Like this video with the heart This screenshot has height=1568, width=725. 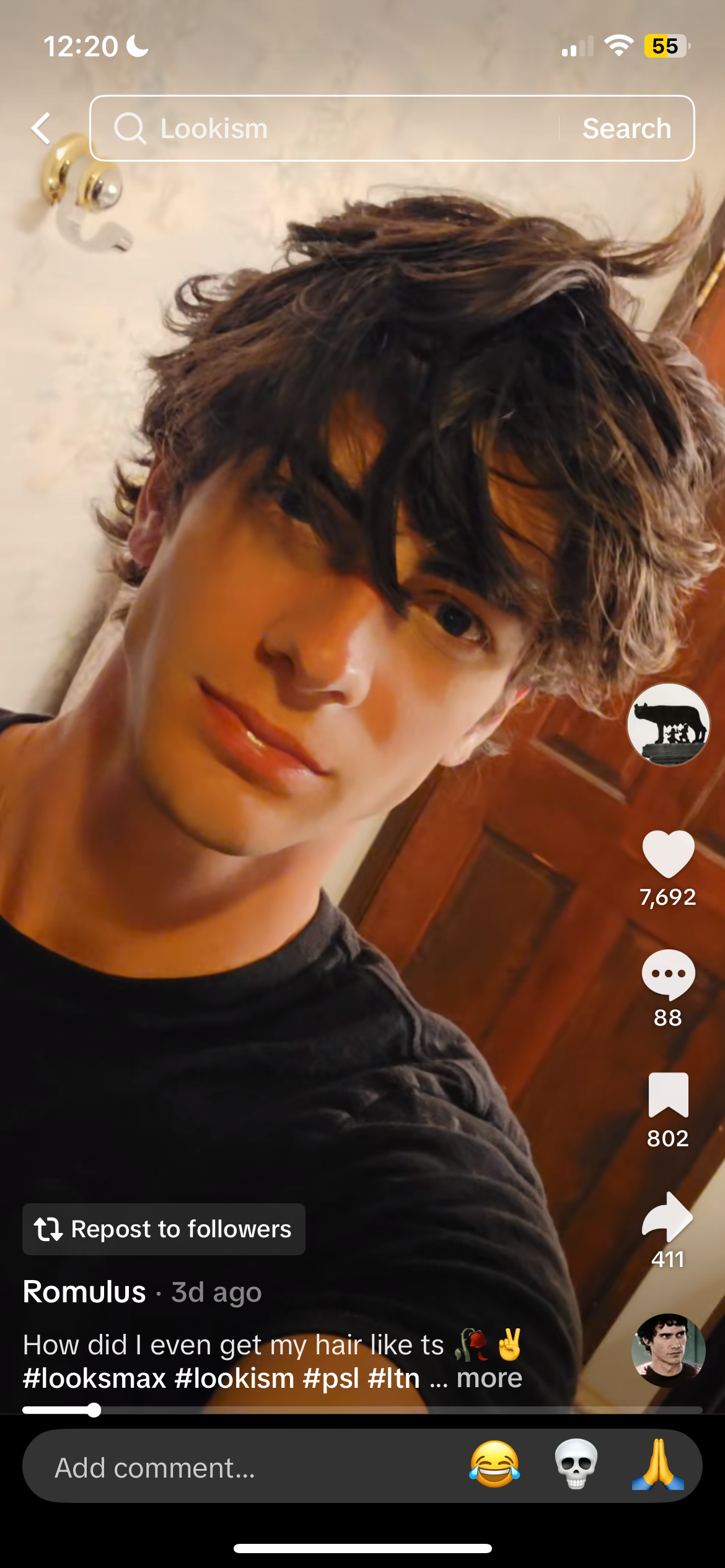point(668,854)
